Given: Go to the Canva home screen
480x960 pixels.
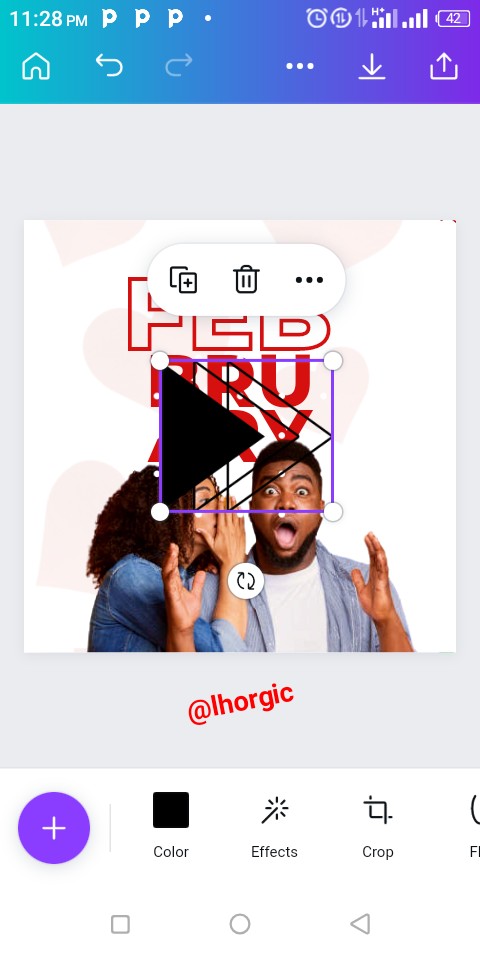Looking at the screenshot, I should click(36, 66).
